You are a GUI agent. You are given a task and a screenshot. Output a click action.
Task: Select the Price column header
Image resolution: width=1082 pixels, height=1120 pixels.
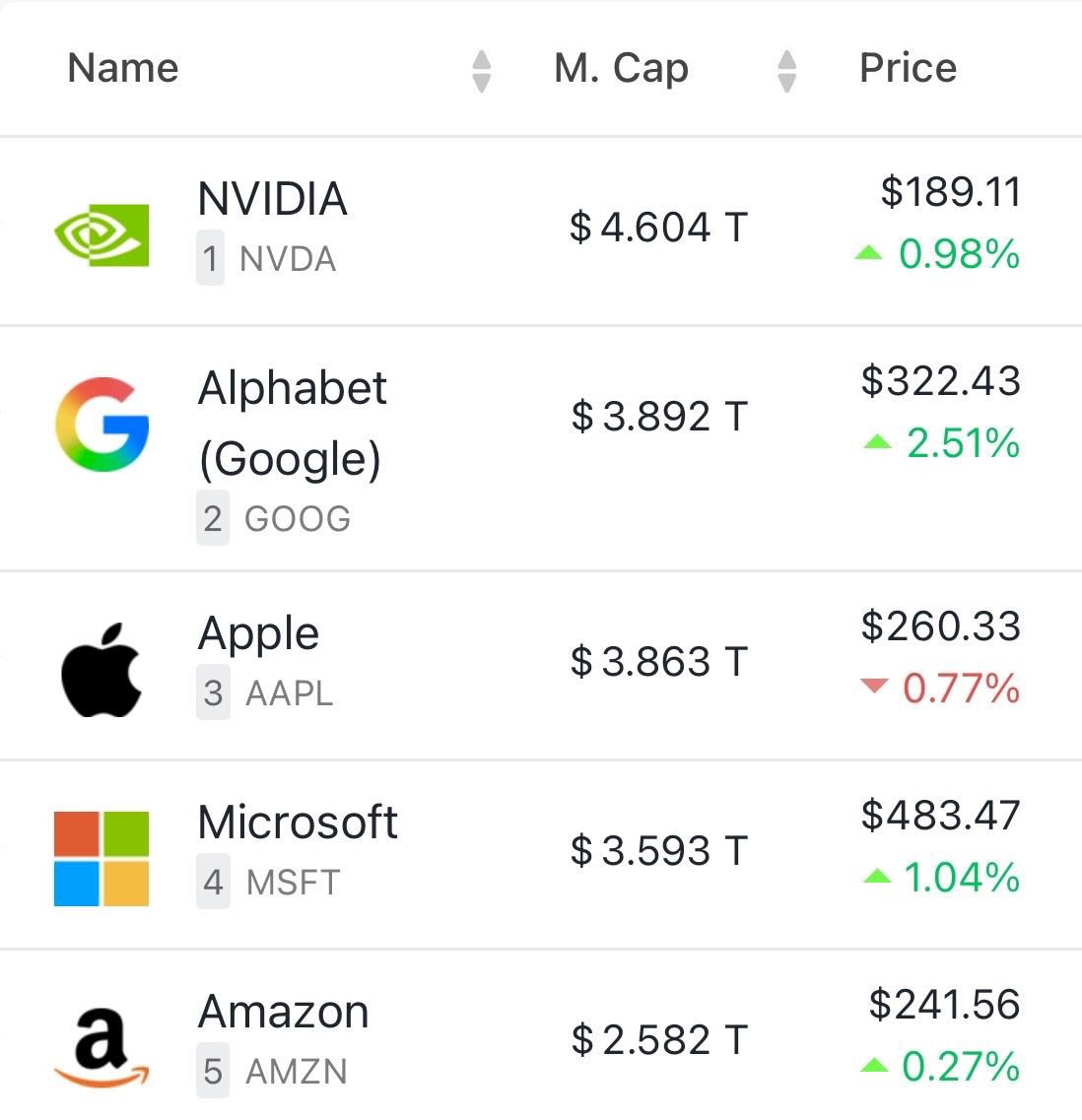[x=907, y=67]
